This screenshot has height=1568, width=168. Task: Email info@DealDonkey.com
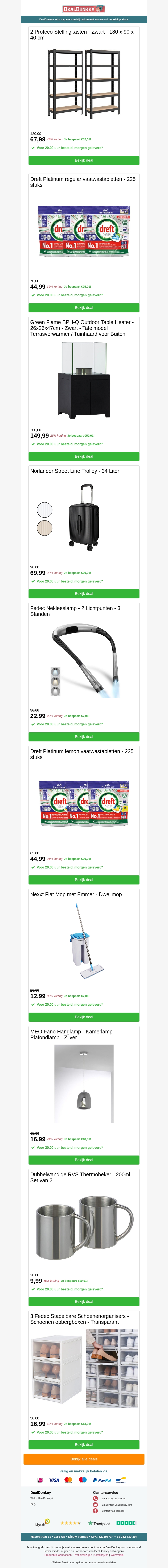[x=117, y=1505]
